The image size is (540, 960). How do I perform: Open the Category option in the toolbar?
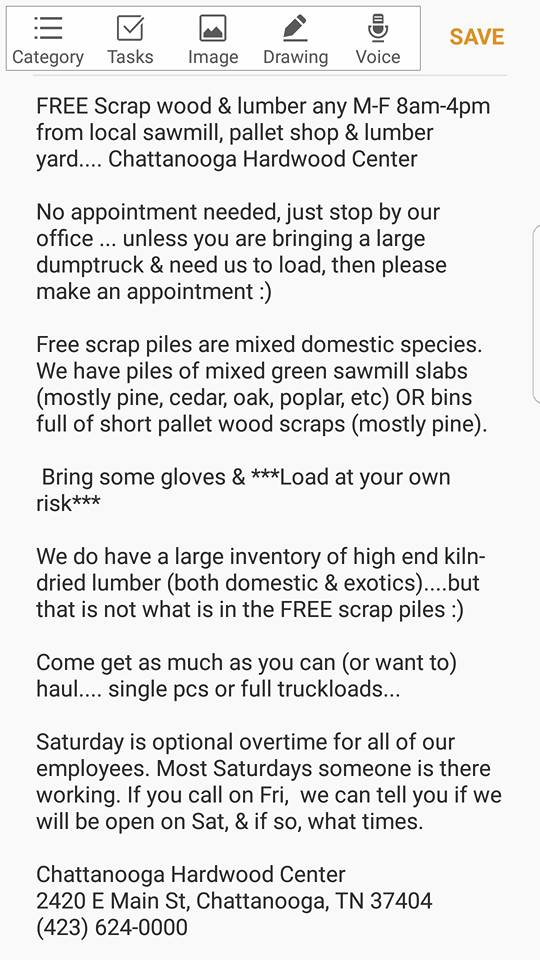[48, 40]
